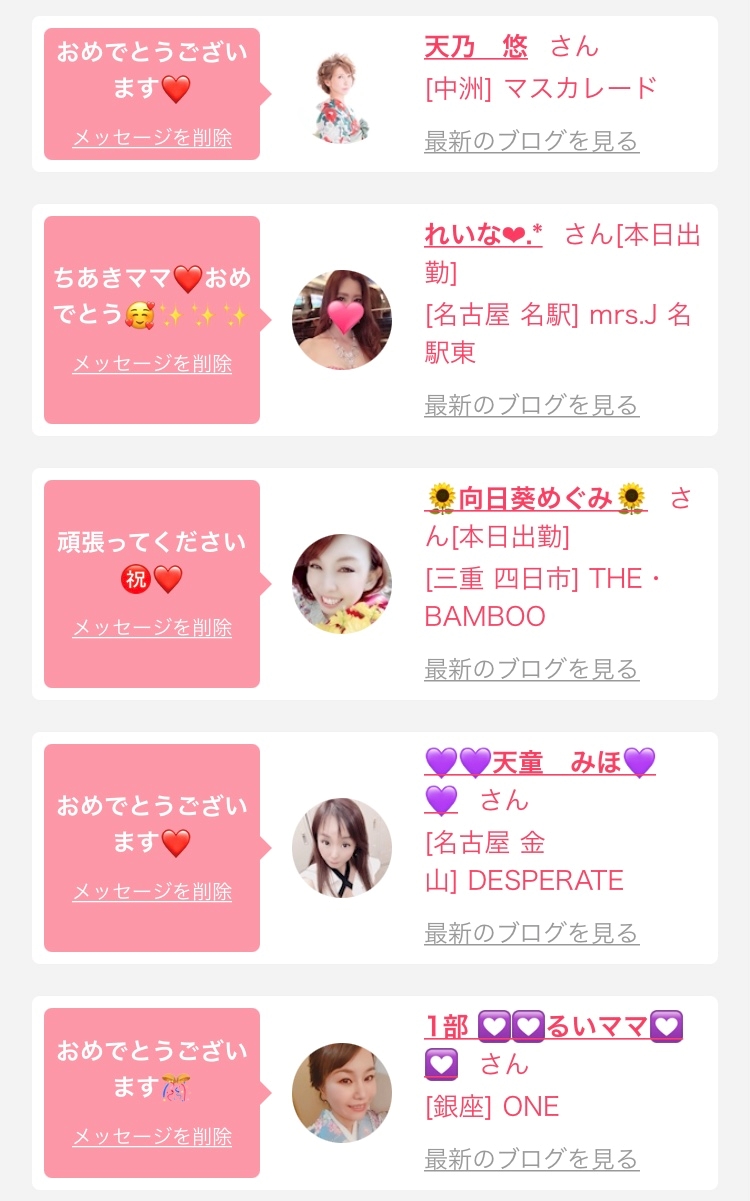750x1201 pixels.
Task: Delete the message from 天乃 悠
Action: coord(152,138)
